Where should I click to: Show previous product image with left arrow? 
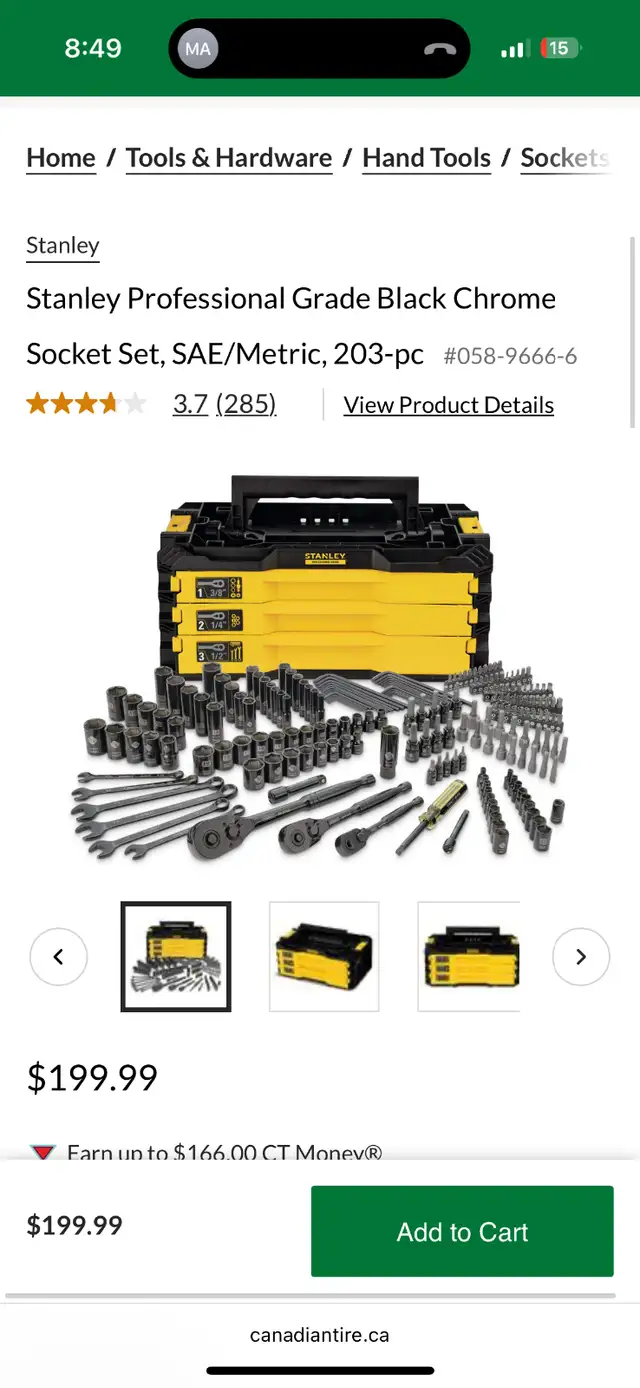[x=59, y=957]
